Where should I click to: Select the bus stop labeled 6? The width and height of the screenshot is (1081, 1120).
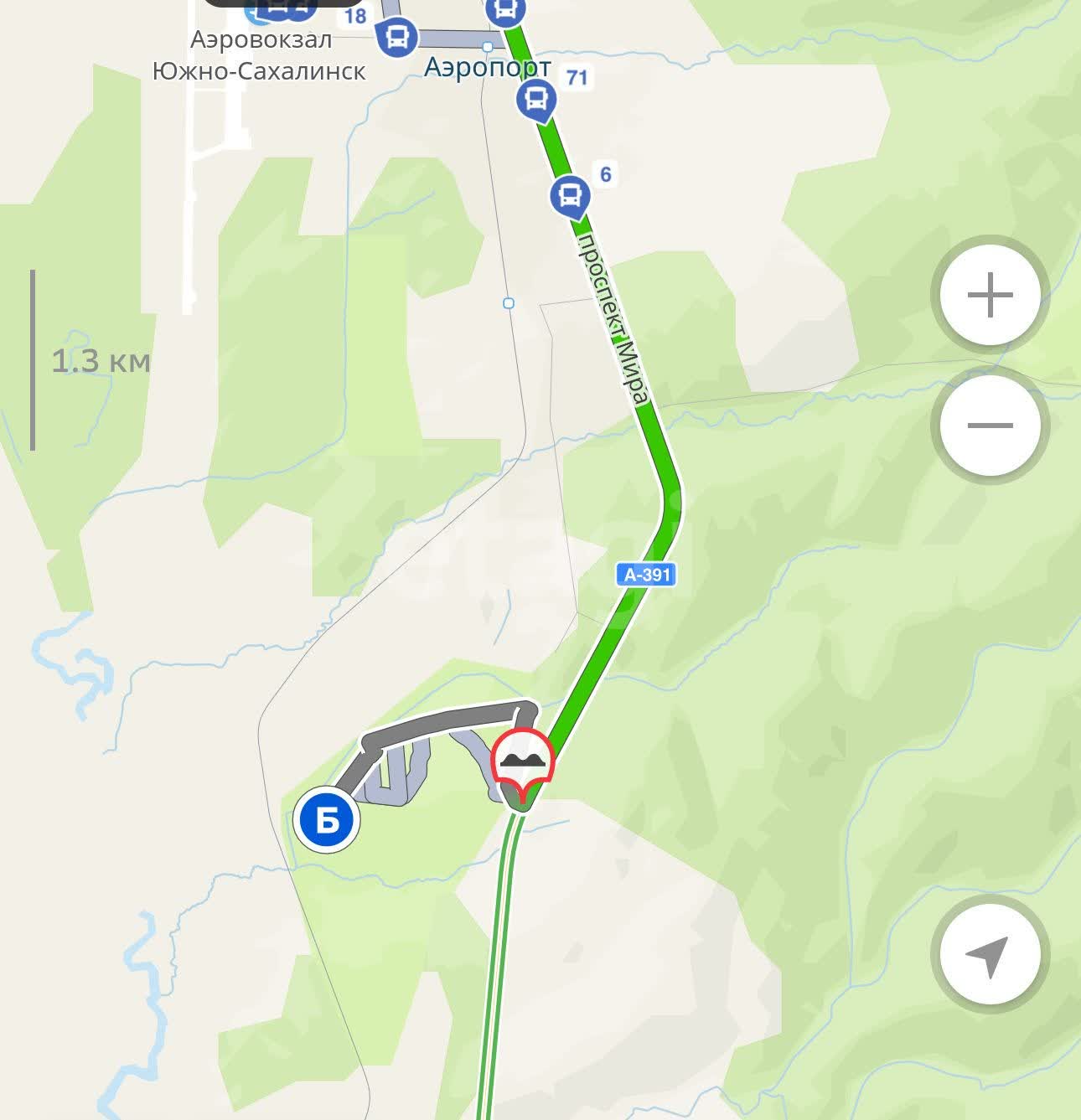point(570,196)
